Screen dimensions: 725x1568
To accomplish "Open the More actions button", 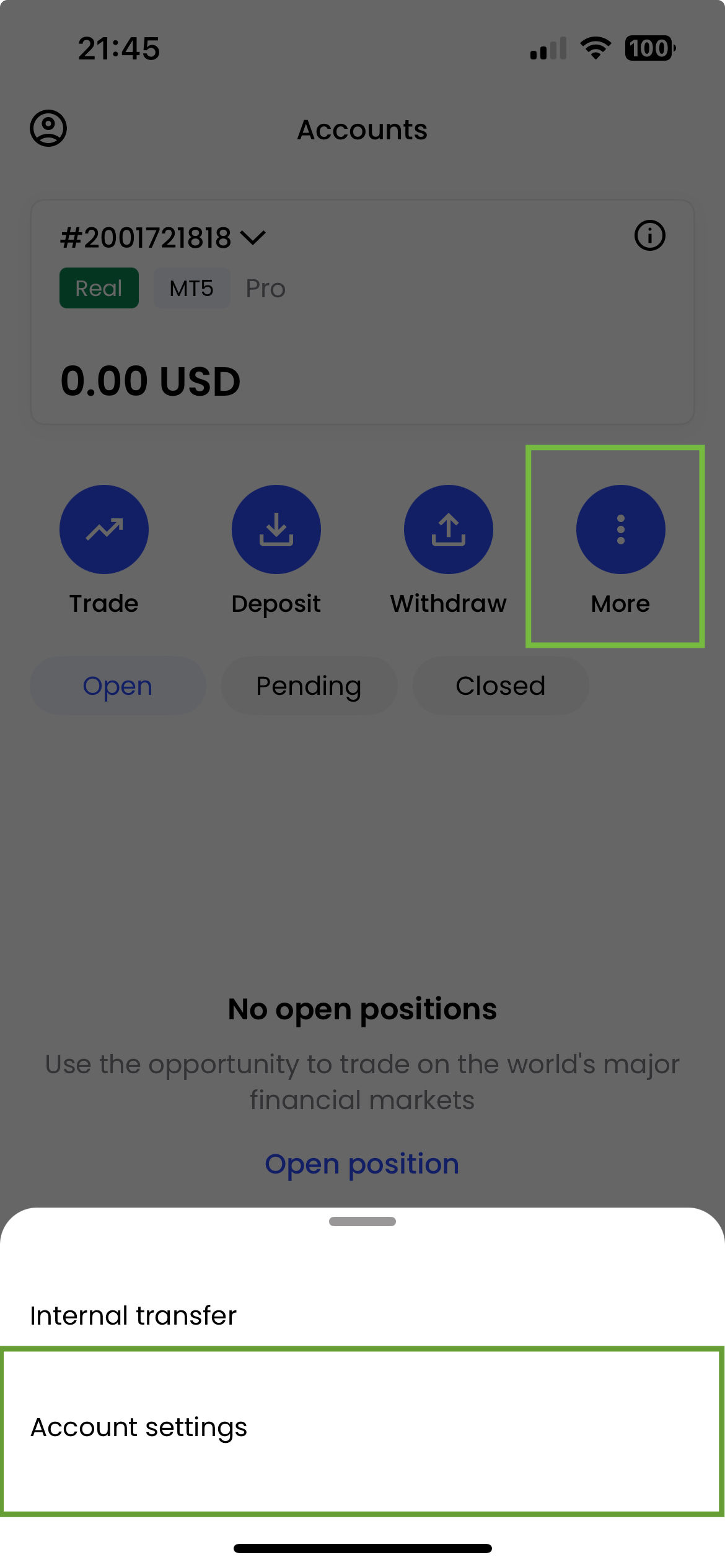I will pos(620,530).
